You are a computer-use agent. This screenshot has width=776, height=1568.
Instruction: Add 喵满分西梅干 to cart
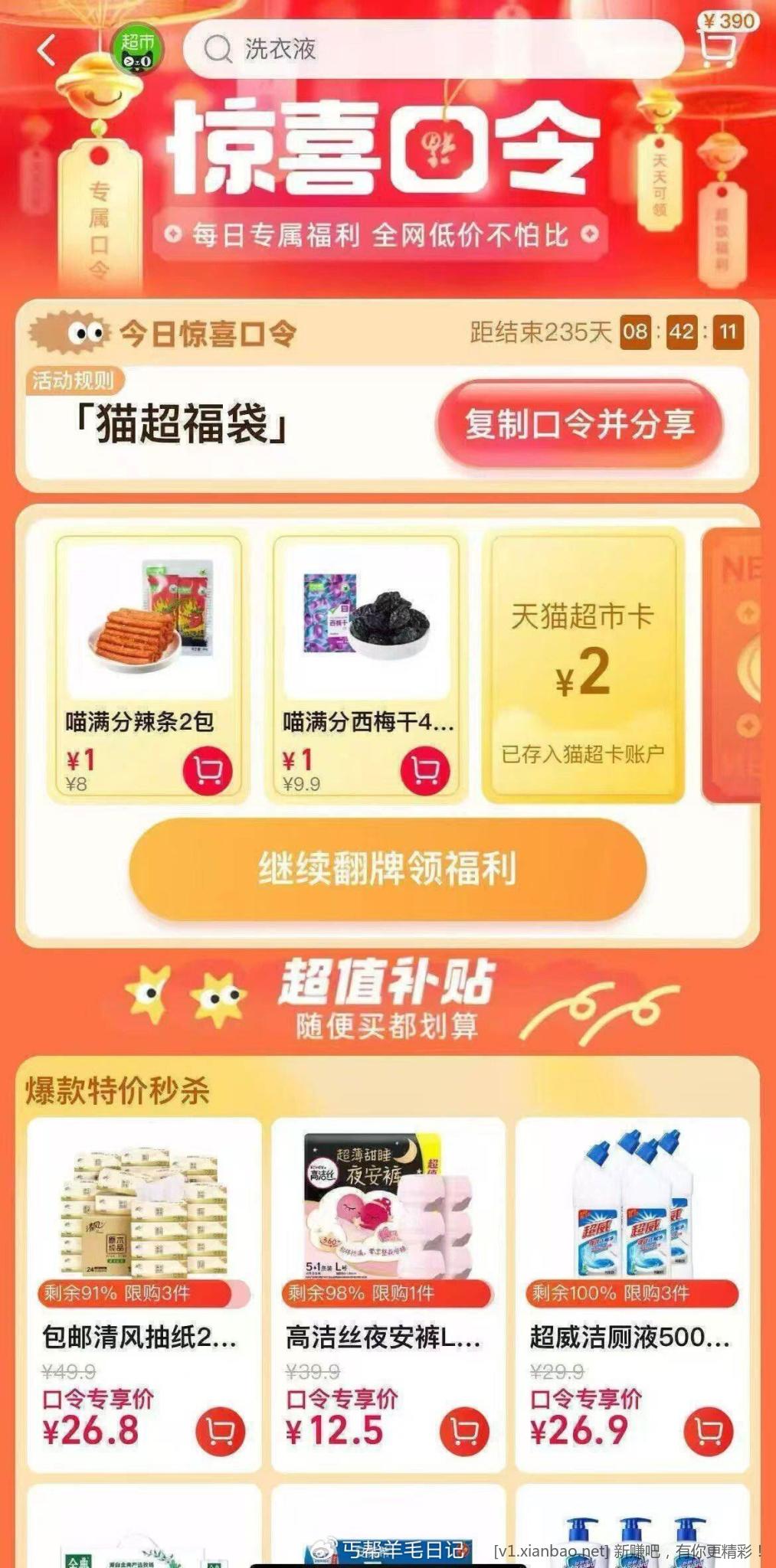coord(425,771)
